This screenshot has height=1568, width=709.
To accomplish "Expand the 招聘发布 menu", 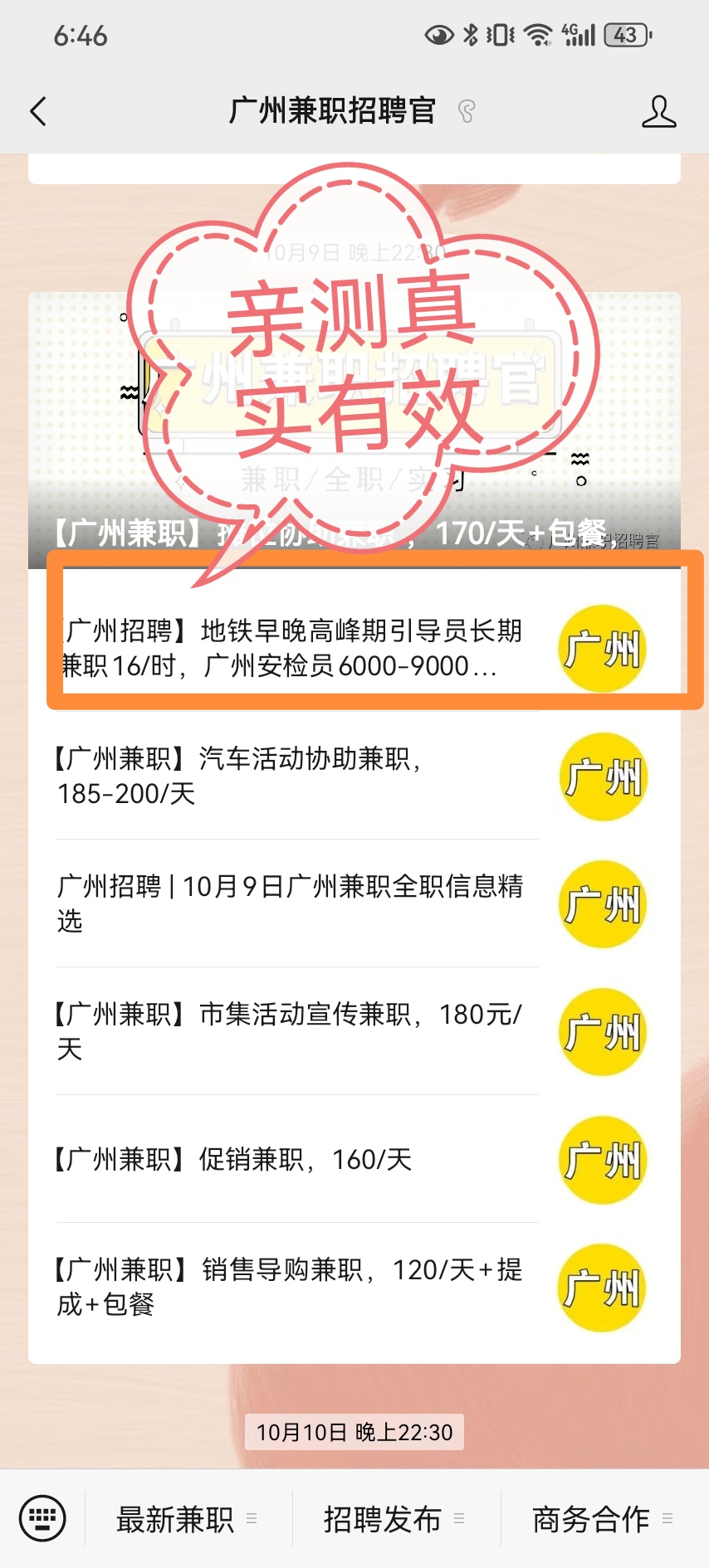I will [394, 1519].
